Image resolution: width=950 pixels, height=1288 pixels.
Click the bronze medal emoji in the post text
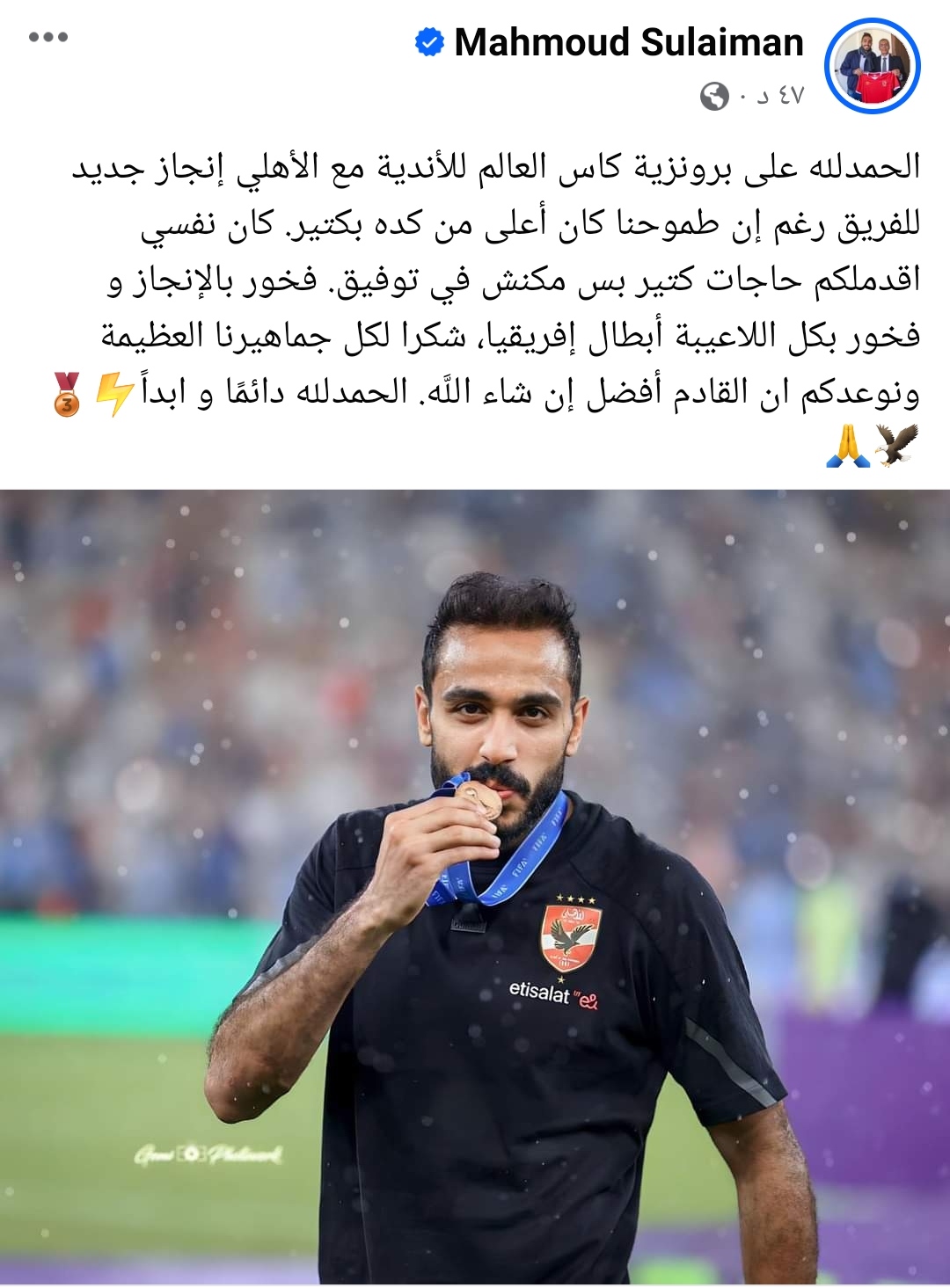tap(66, 393)
